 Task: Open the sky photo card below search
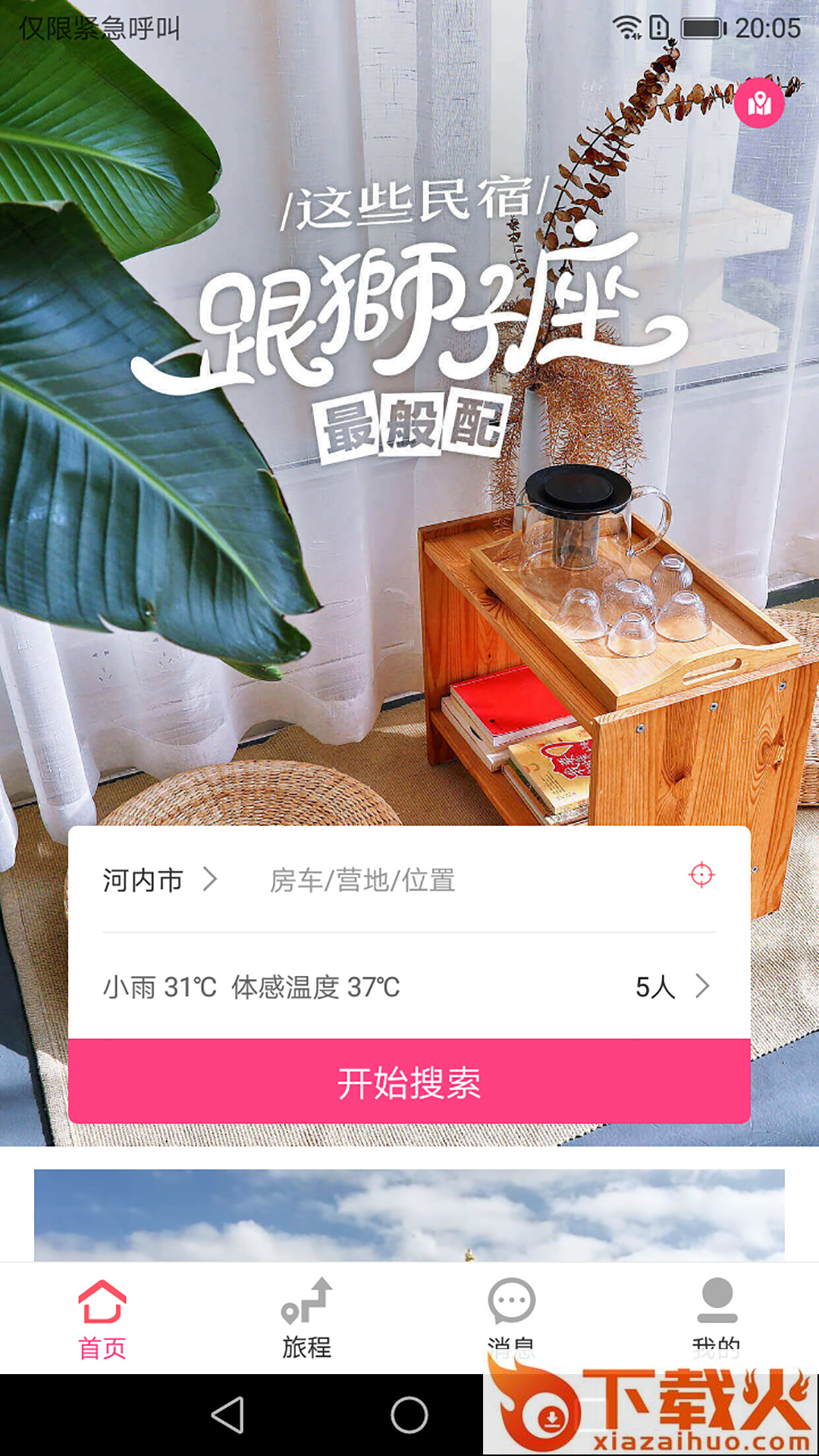click(409, 1215)
